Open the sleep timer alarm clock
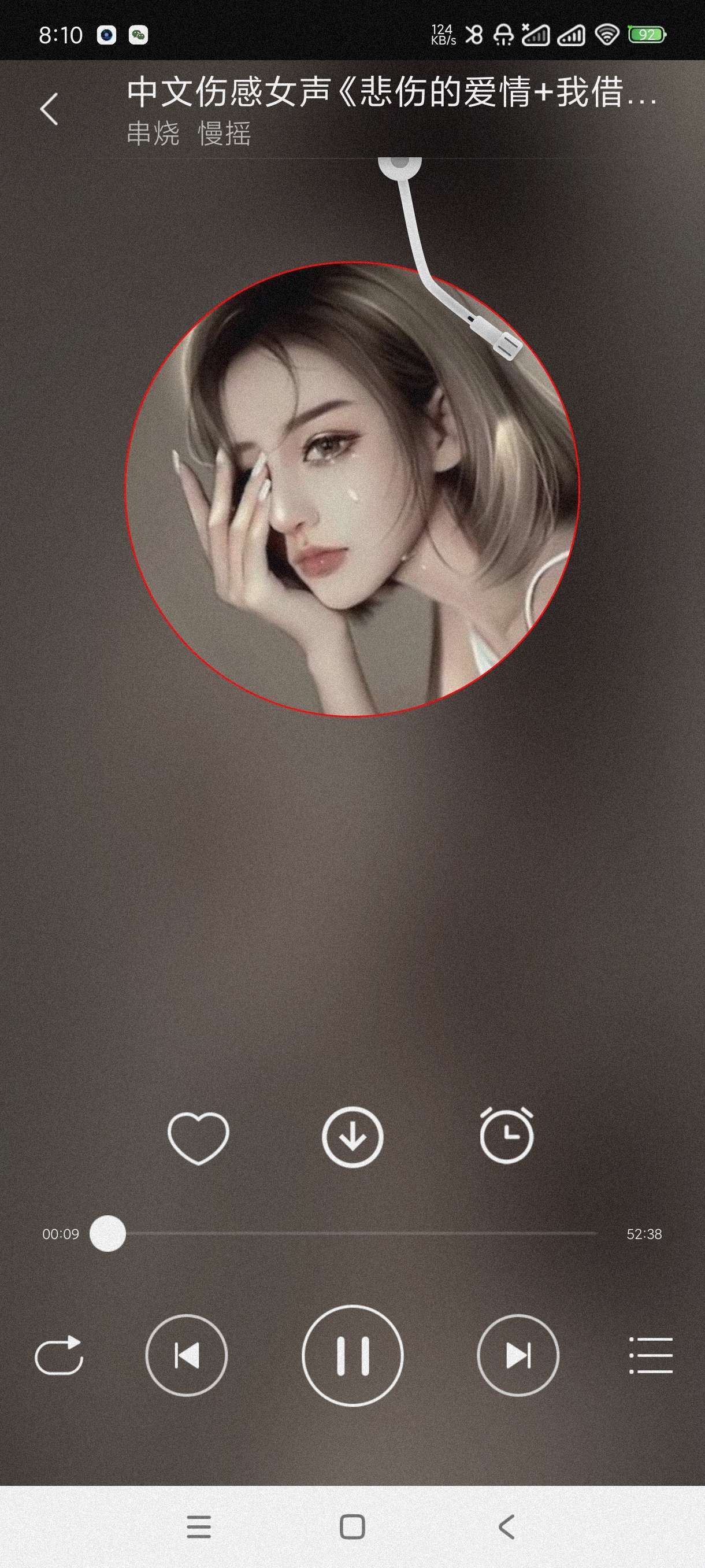The image size is (705, 1568). (506, 1136)
